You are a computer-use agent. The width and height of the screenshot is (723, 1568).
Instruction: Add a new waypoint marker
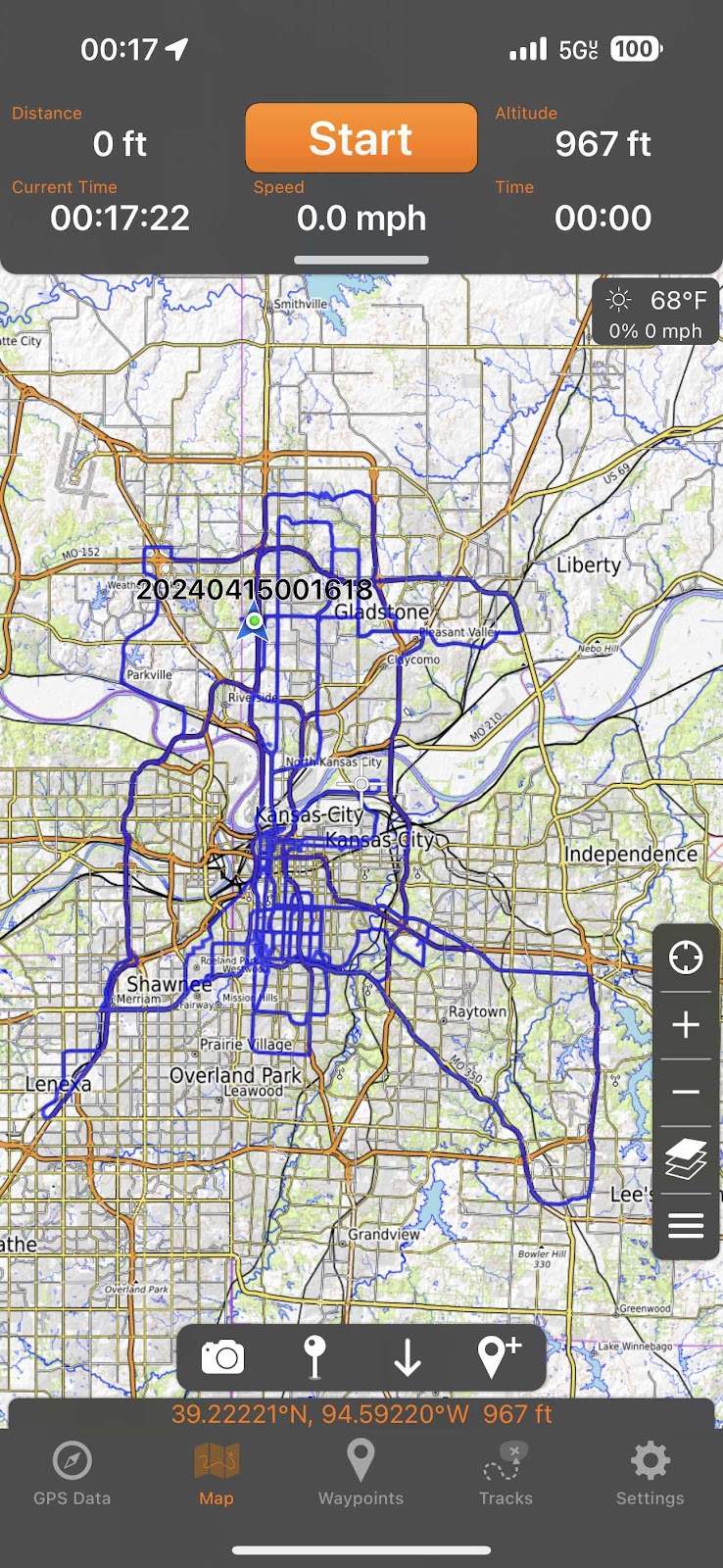pos(499,1357)
